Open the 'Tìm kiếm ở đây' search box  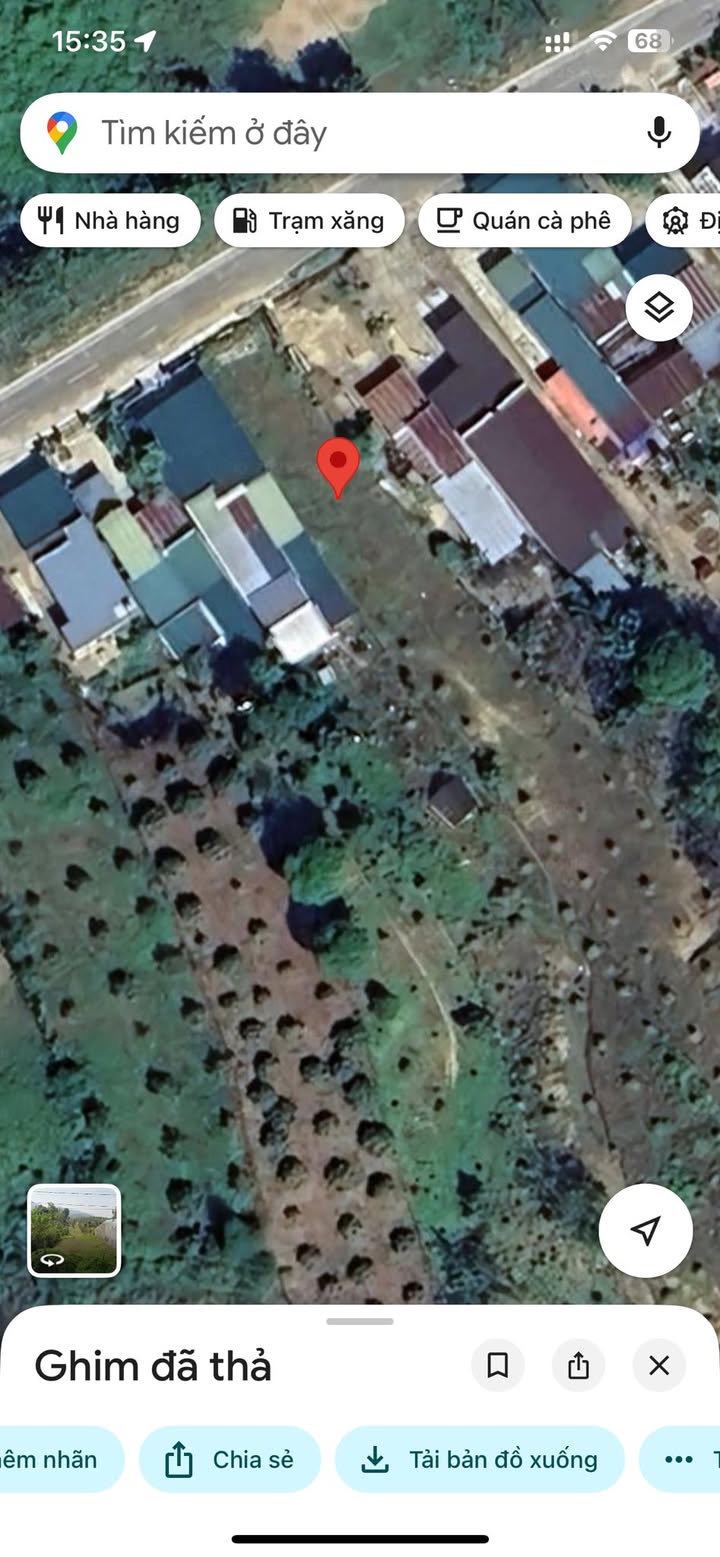359,133
